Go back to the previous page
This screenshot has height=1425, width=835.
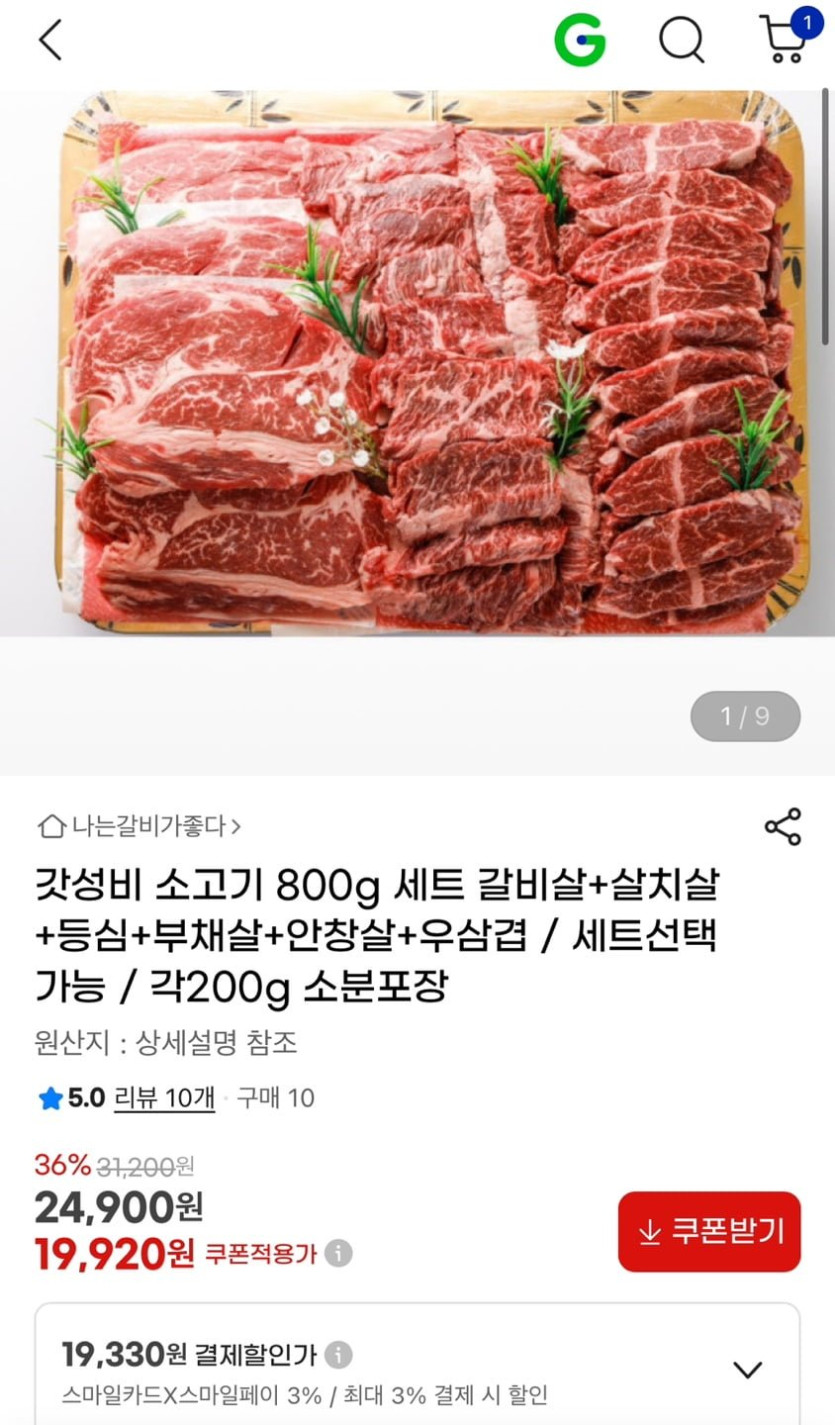click(50, 41)
